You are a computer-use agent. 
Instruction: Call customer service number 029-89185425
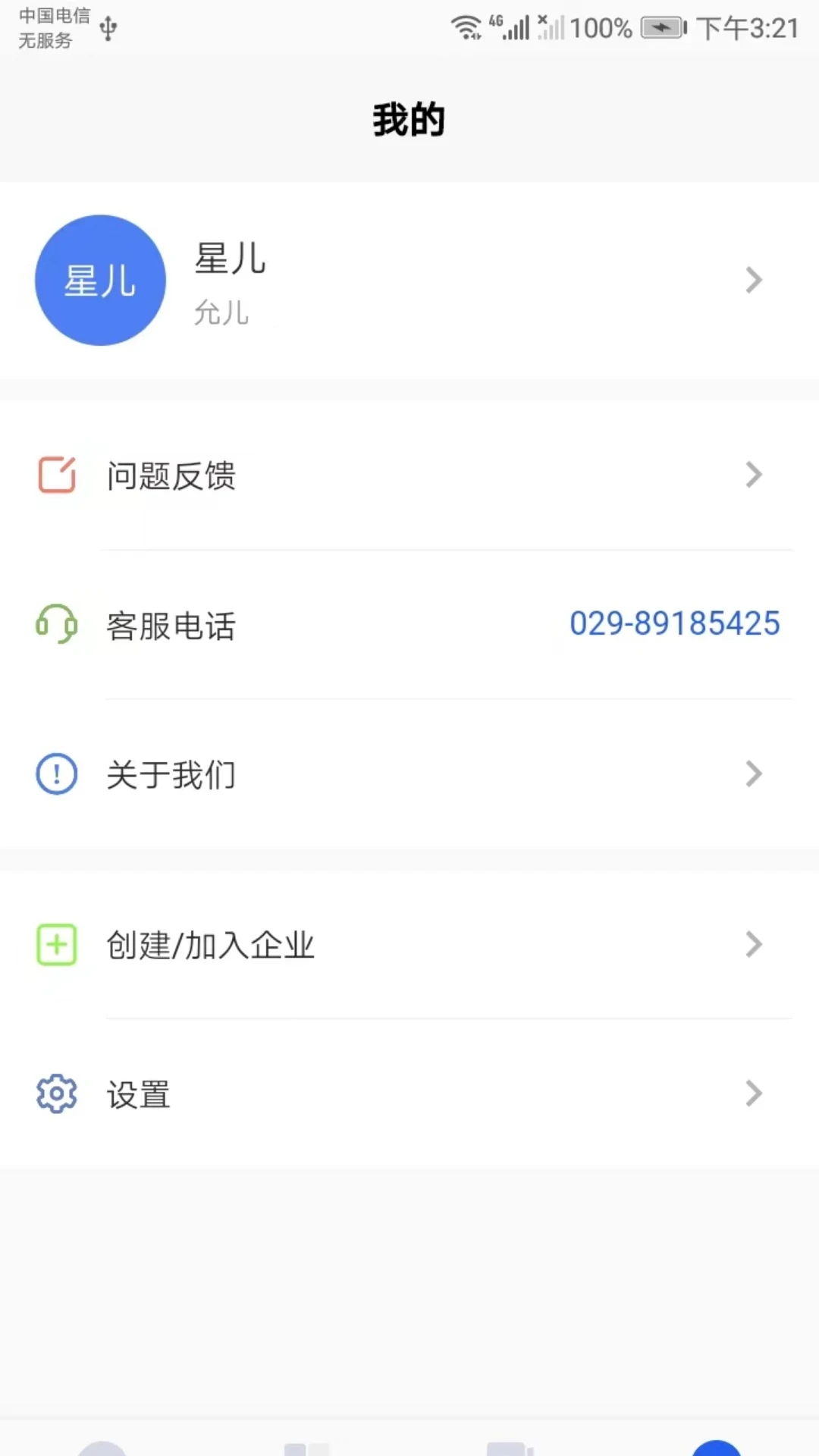[x=674, y=624]
